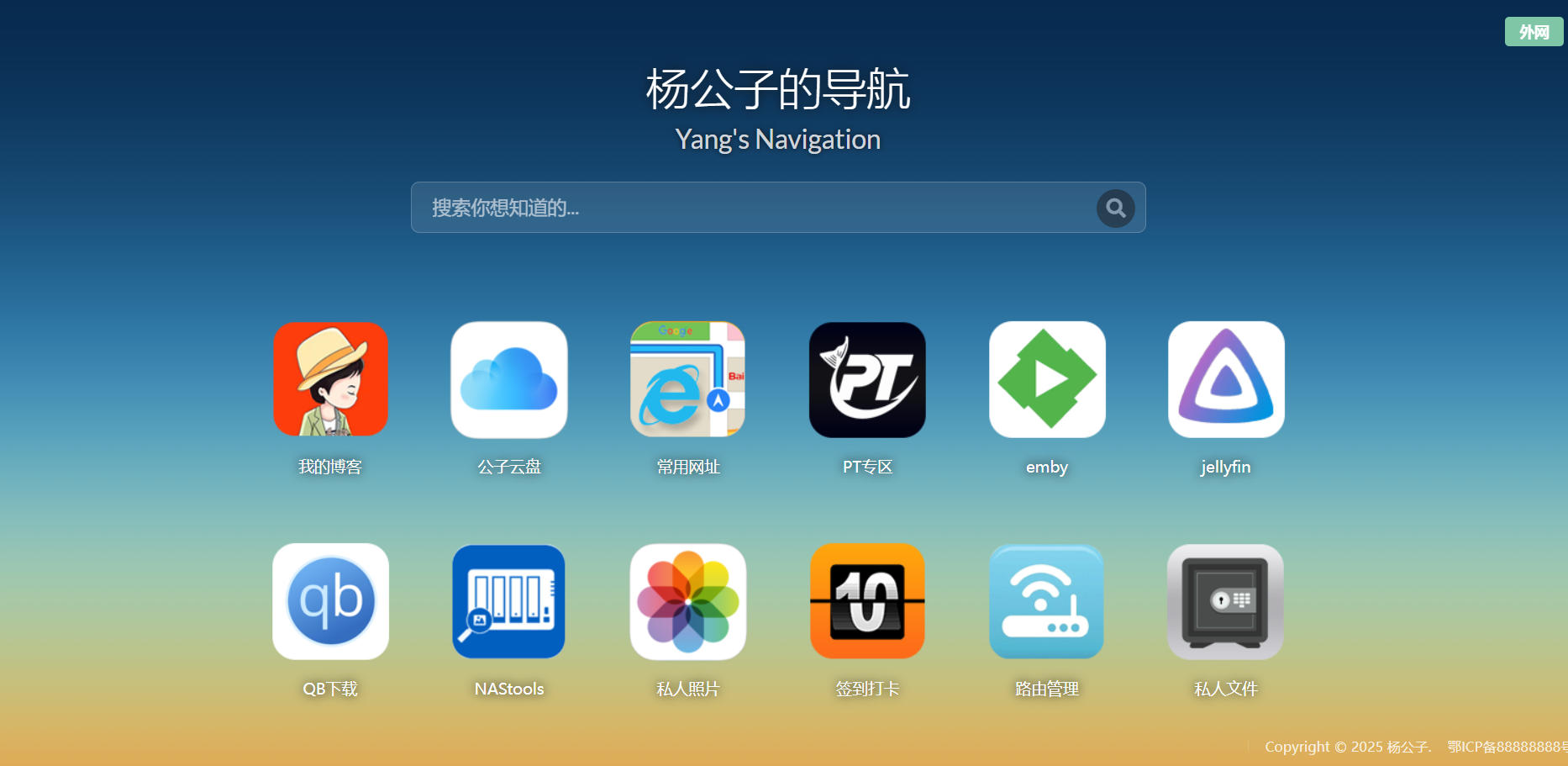Viewport: 1568px width, 766px height.
Task: Open 私人照片 photos
Action: click(x=688, y=601)
